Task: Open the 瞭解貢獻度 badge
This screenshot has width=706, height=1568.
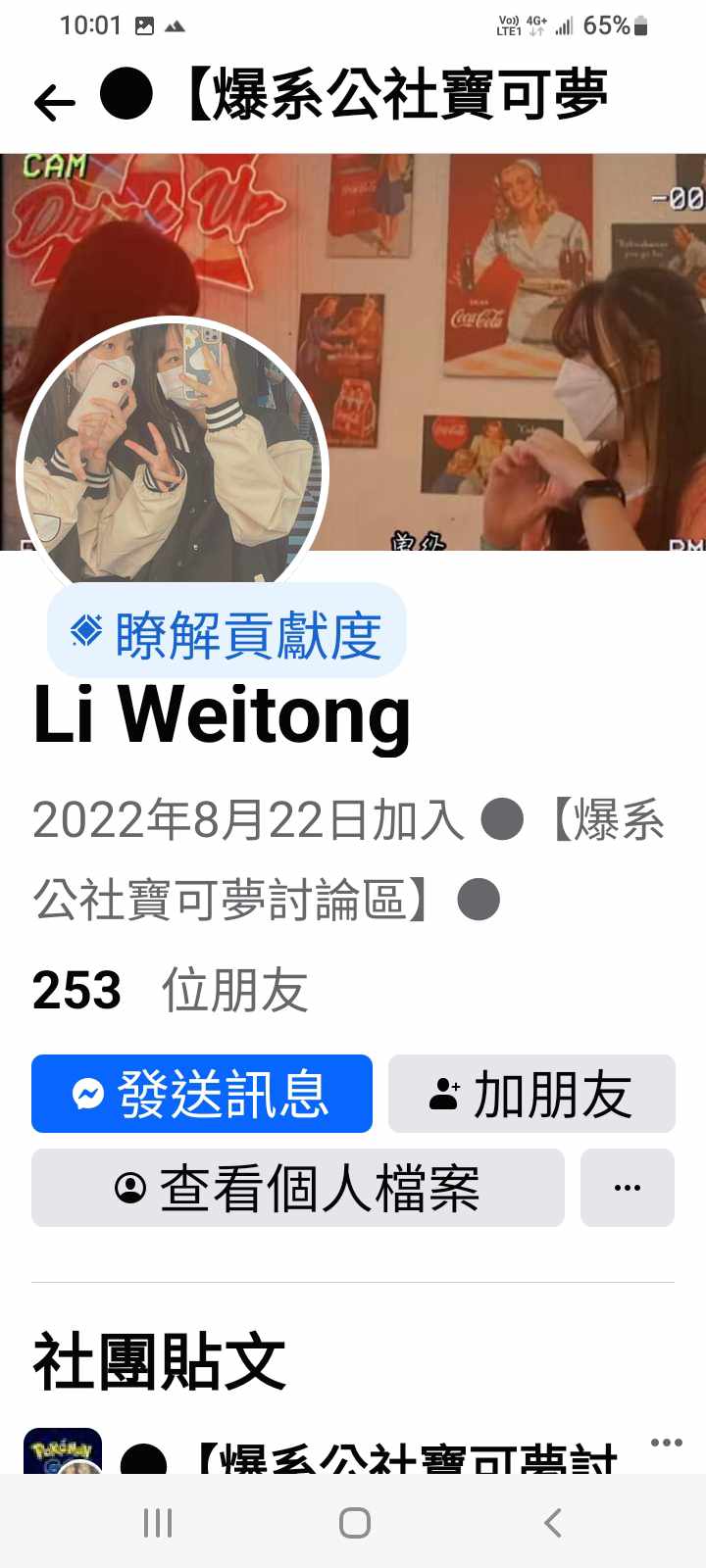Action: click(x=227, y=633)
